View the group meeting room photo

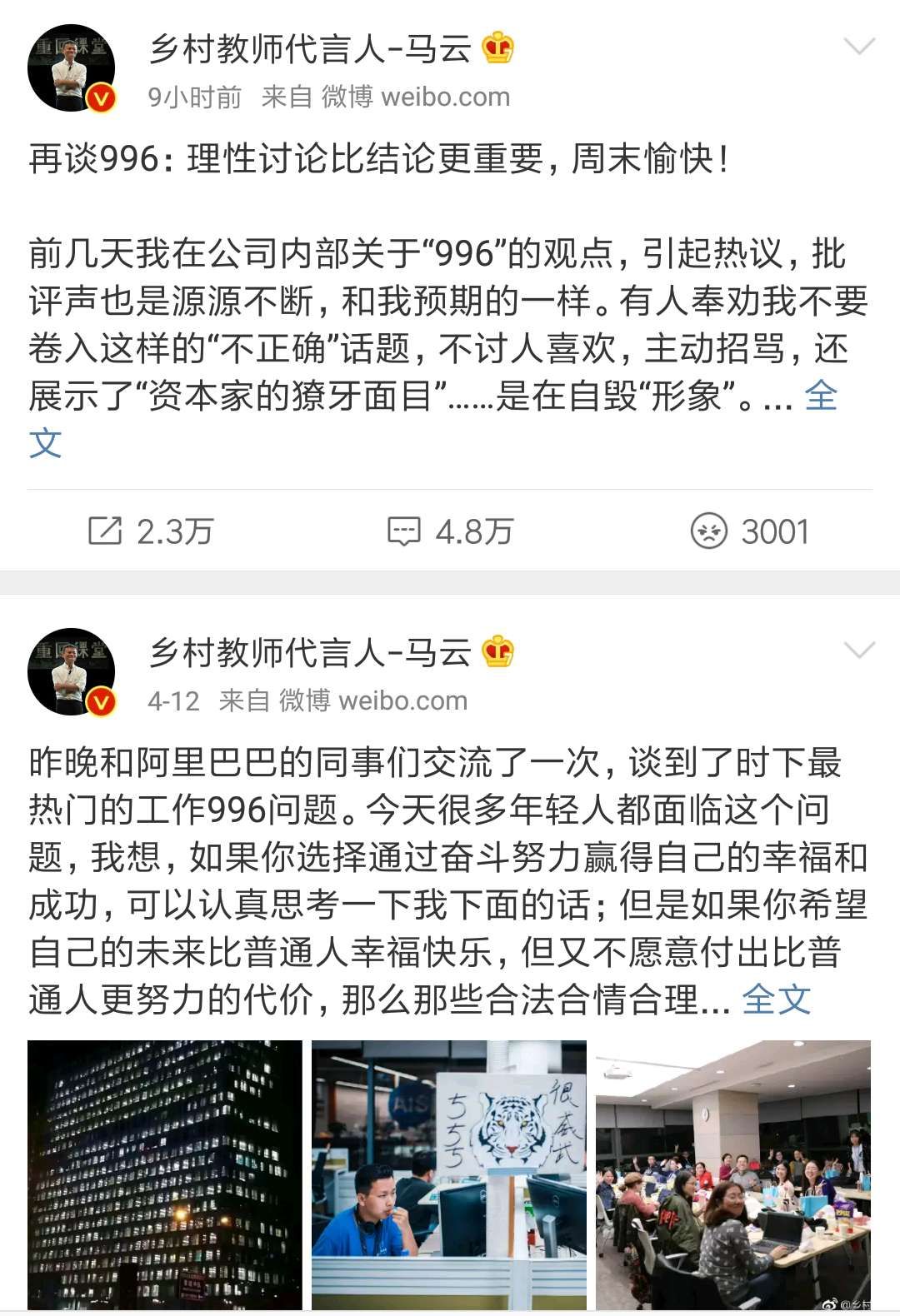coord(733,1174)
